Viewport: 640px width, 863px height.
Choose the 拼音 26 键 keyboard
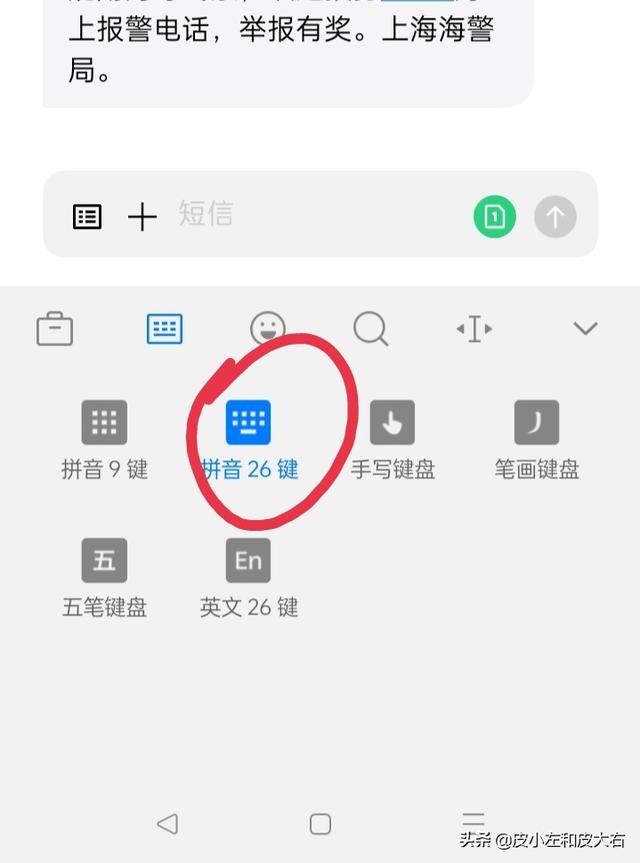[249, 440]
